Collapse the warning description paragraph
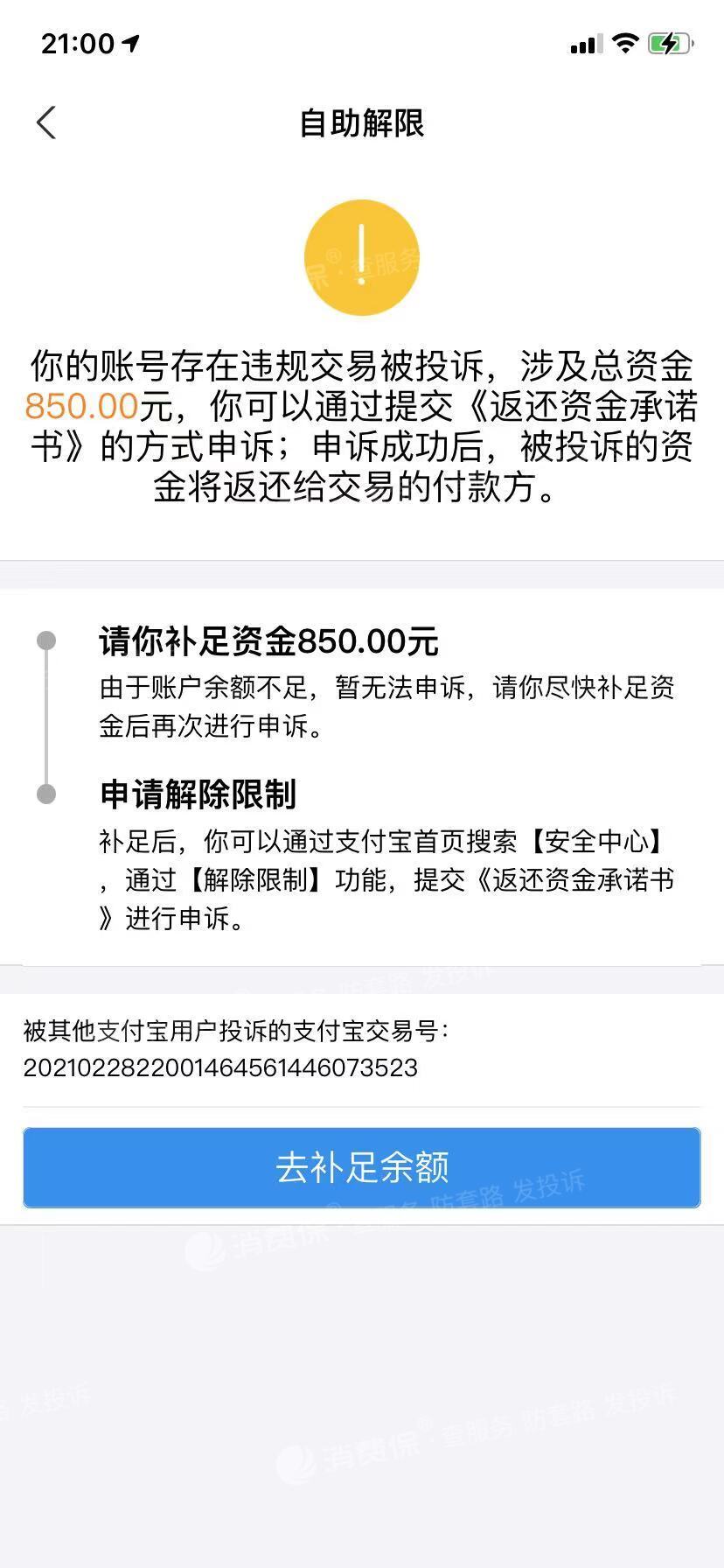Screen dimensions: 724x1568 pyautogui.click(x=362, y=423)
